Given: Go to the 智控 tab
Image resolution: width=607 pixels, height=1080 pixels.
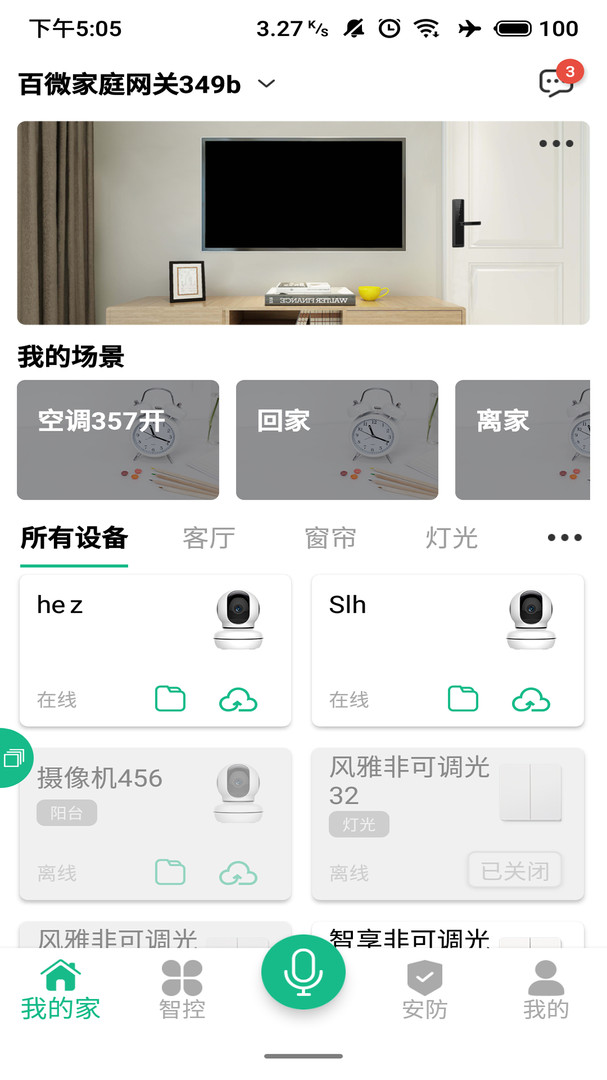Looking at the screenshot, I should [182, 990].
